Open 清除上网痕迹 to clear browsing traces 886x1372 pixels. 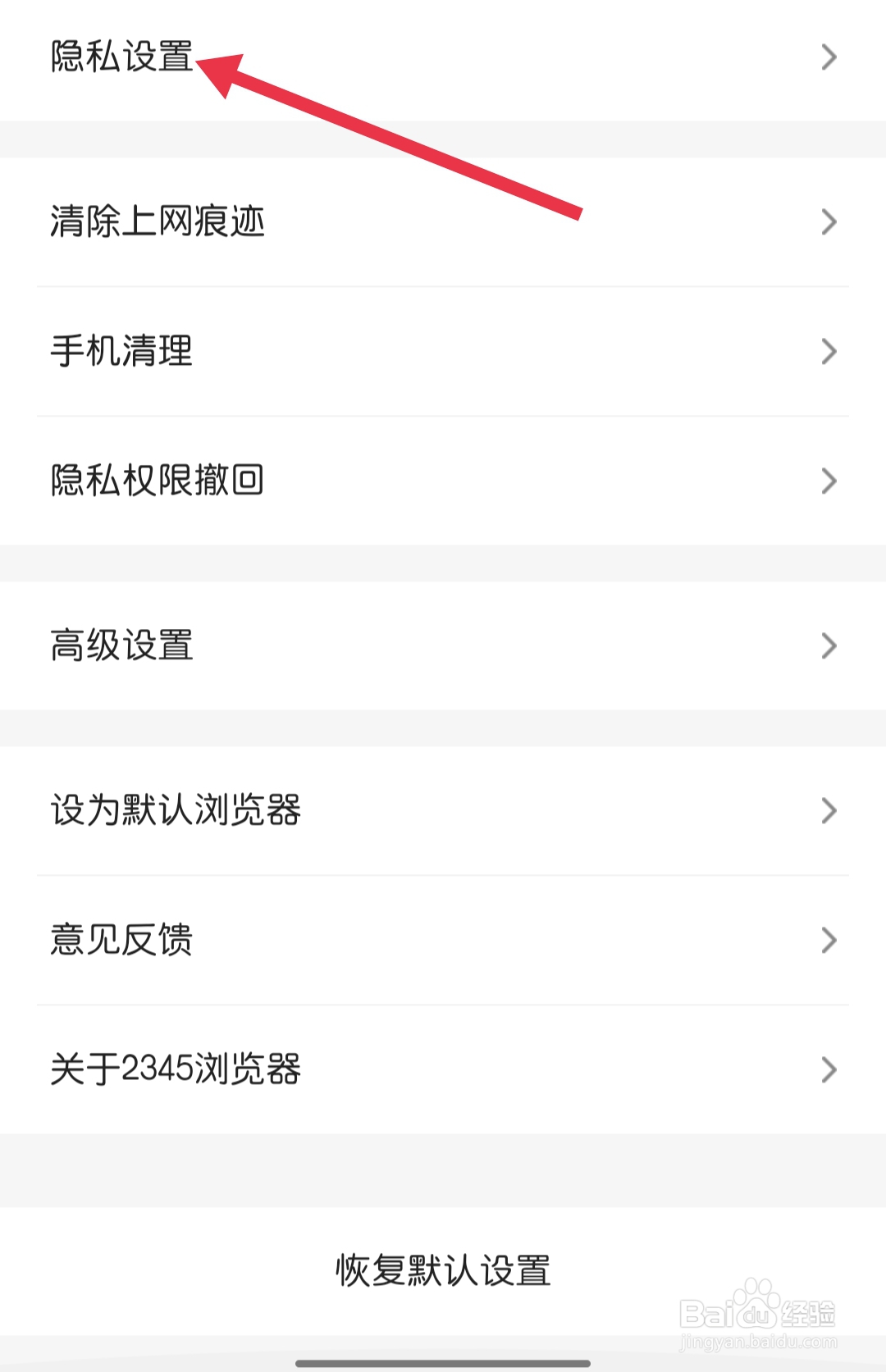pos(156,221)
